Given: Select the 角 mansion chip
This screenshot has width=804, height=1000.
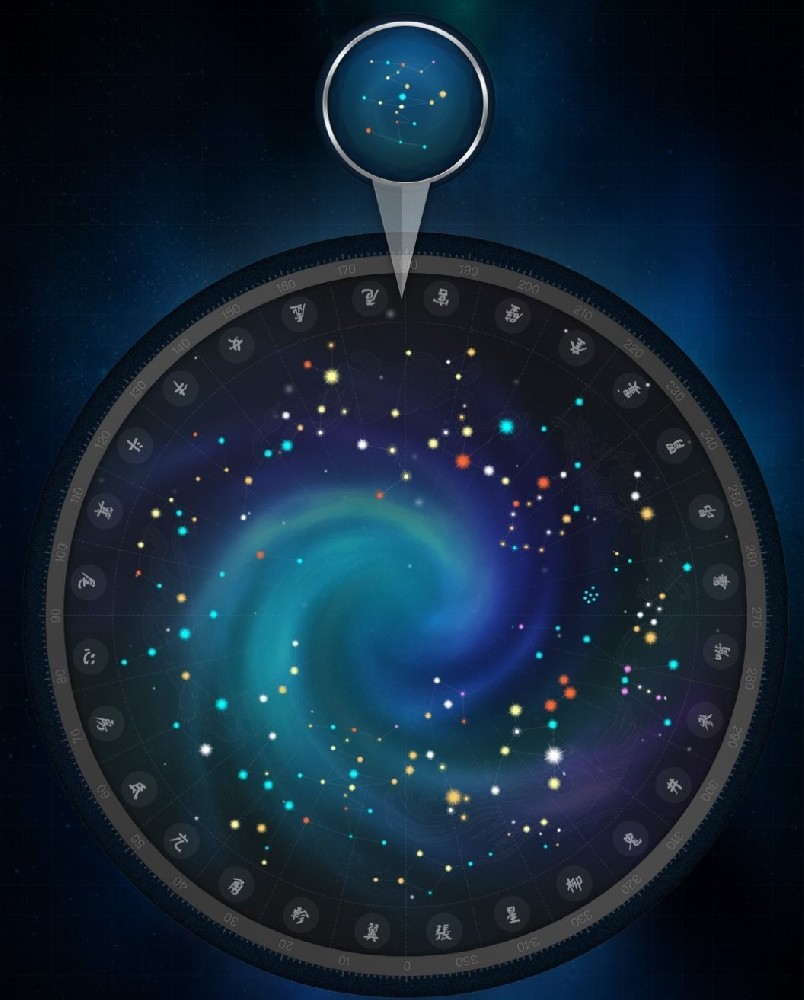Looking at the screenshot, I should pyautogui.click(x=237, y=882).
